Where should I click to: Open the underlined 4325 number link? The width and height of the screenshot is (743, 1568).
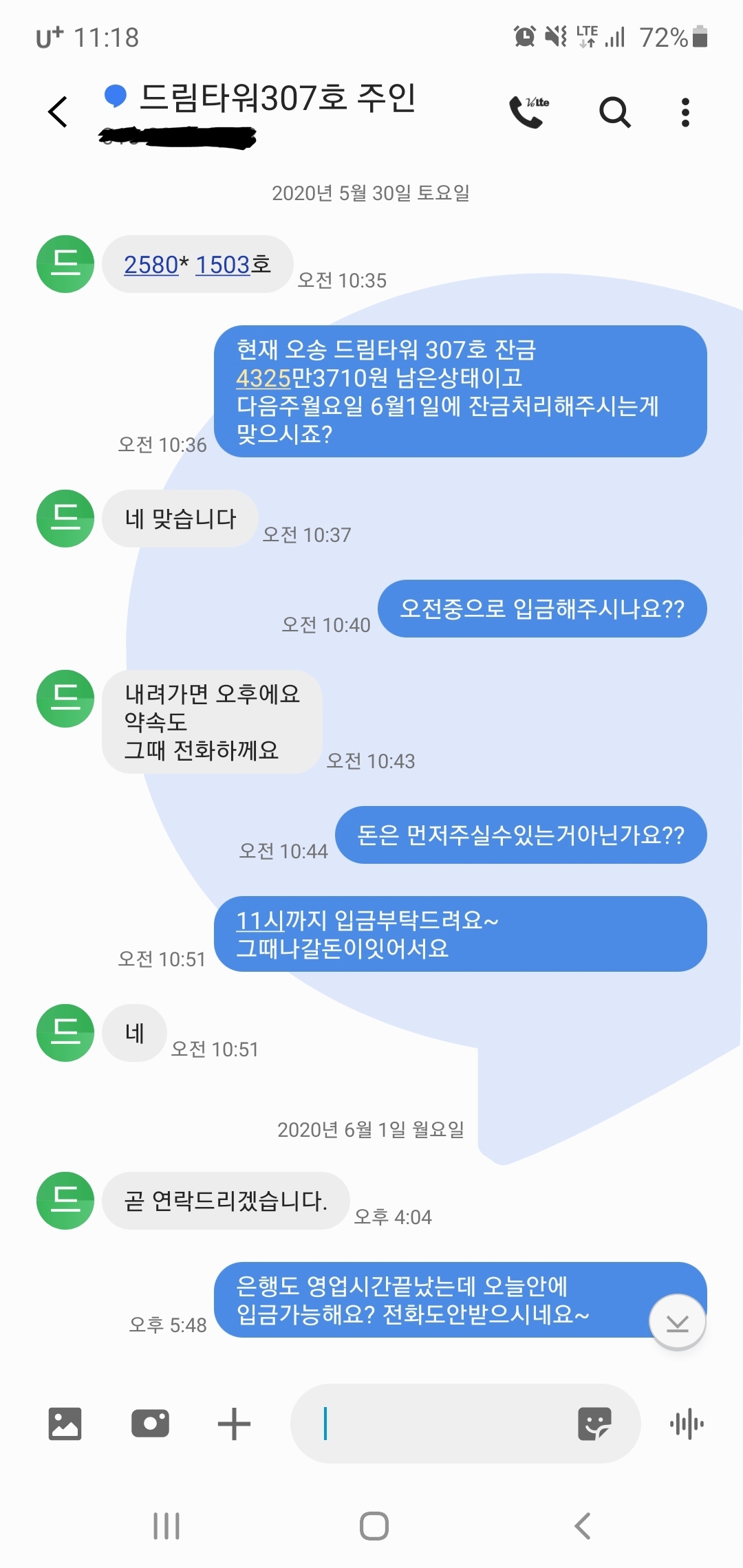263,378
